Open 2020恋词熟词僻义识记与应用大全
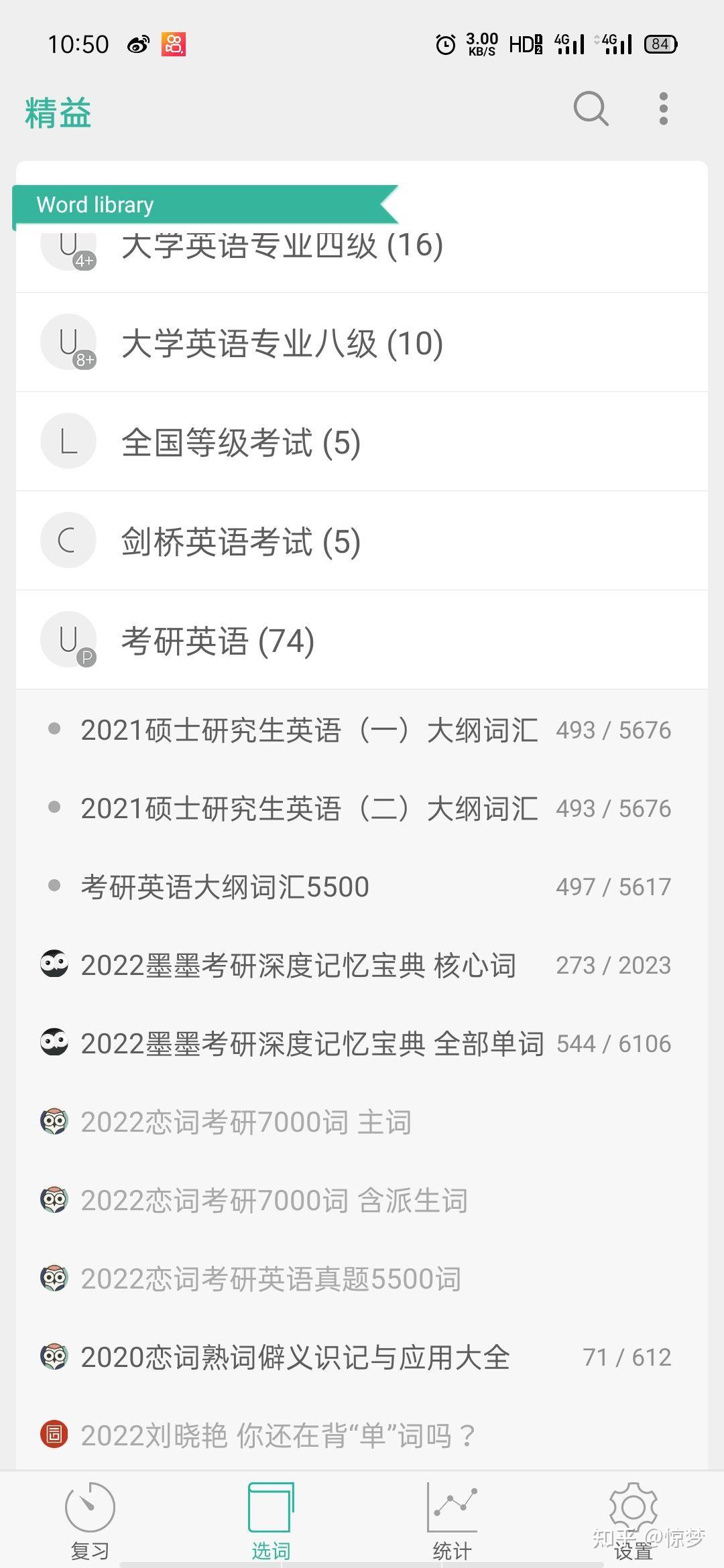The height and width of the screenshot is (1568, 724). [295, 1357]
